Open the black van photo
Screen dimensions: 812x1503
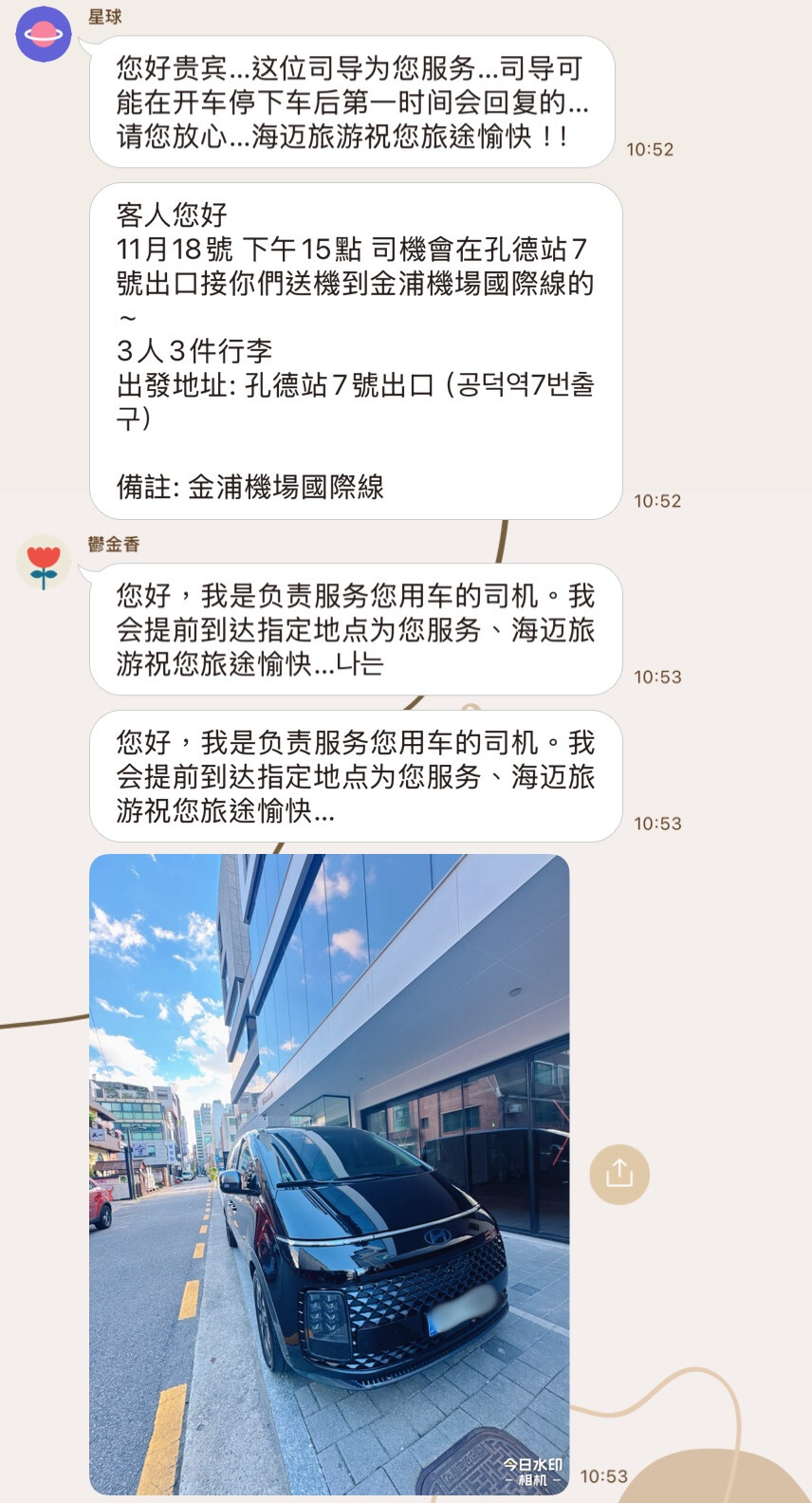click(x=329, y=1175)
